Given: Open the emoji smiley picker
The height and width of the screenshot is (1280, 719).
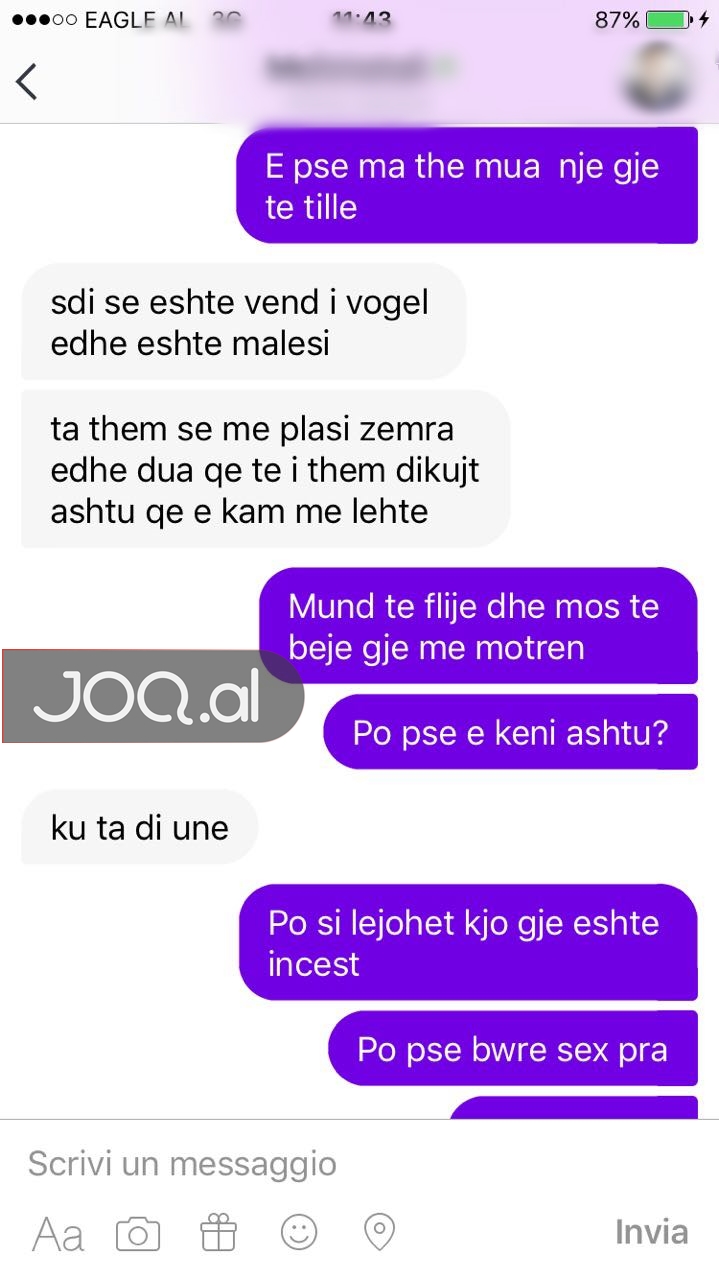Looking at the screenshot, I should (x=299, y=1232).
